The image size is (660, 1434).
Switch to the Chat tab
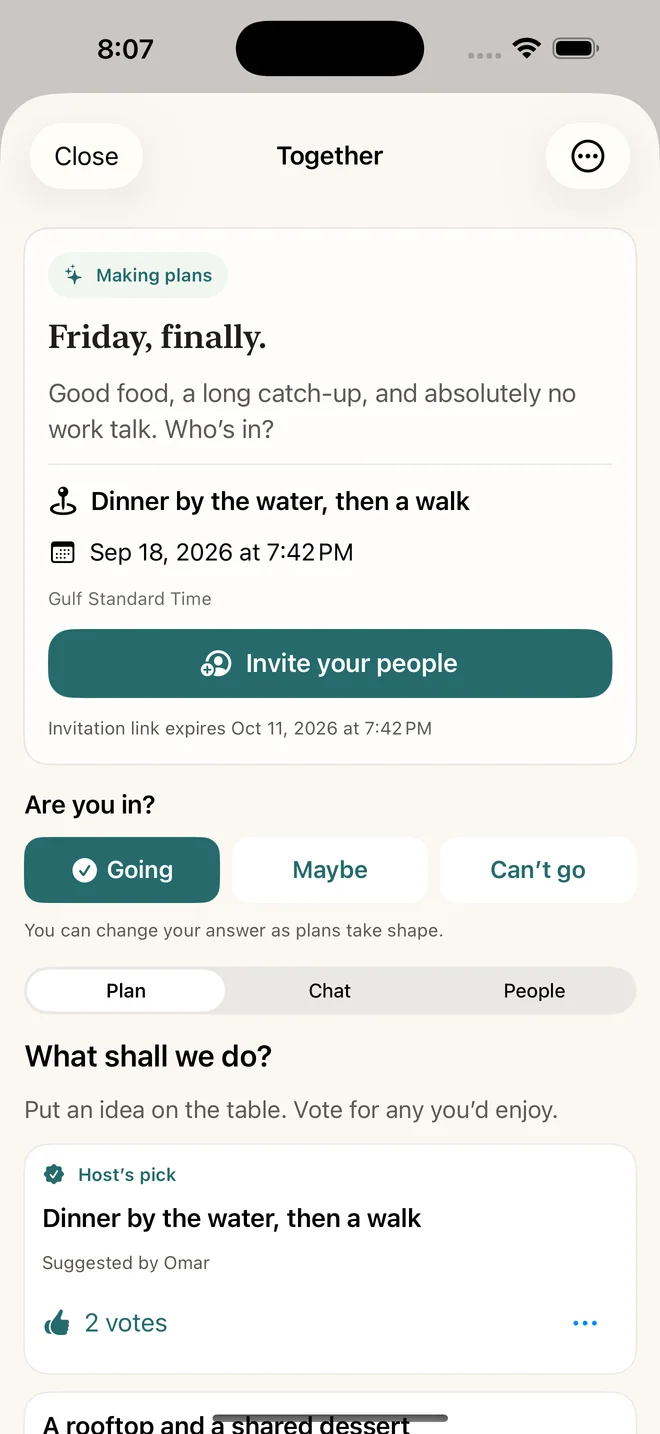330,991
